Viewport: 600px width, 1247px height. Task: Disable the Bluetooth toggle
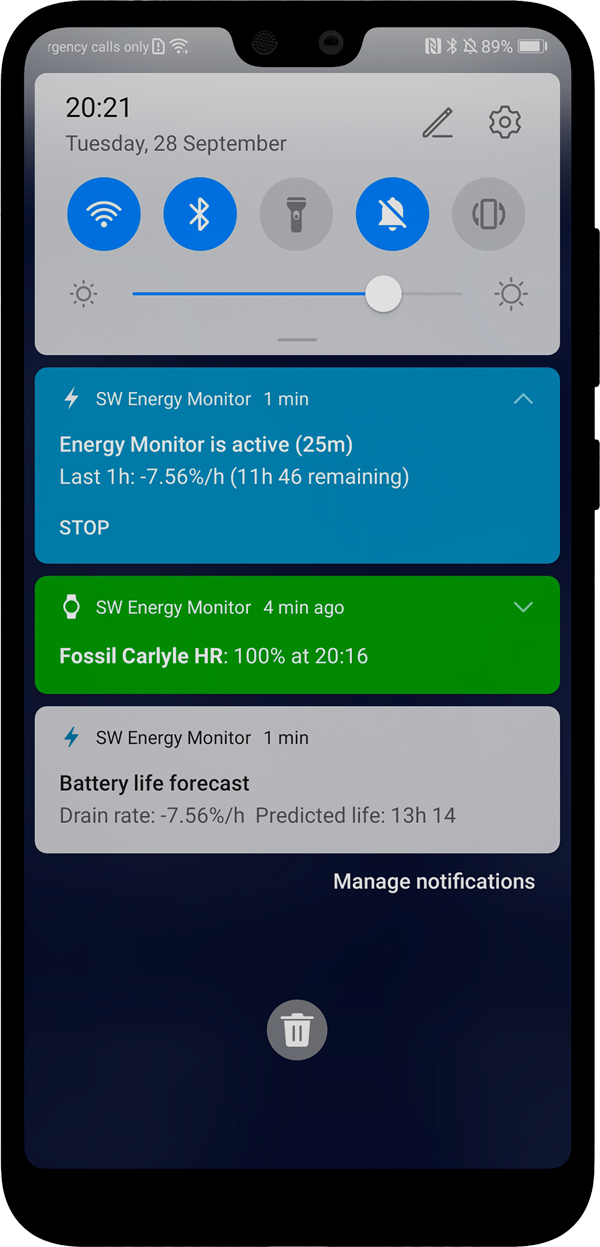pos(200,214)
